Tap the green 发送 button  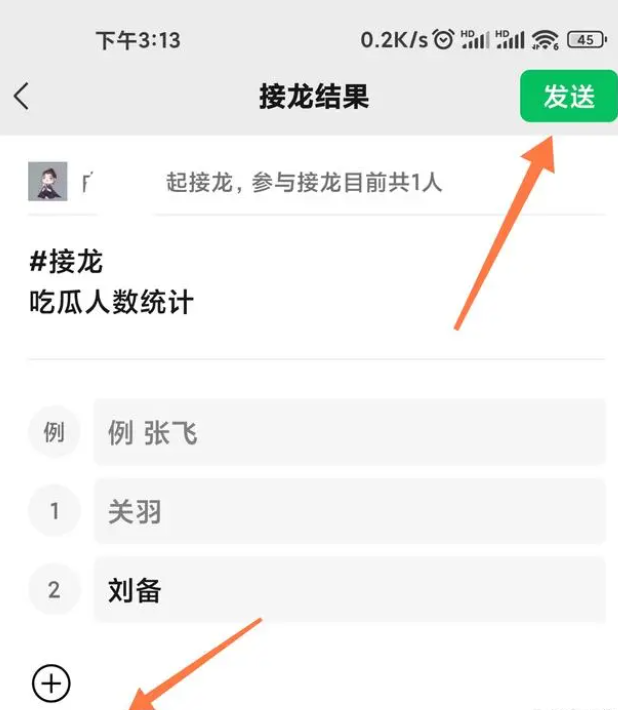click(x=568, y=97)
